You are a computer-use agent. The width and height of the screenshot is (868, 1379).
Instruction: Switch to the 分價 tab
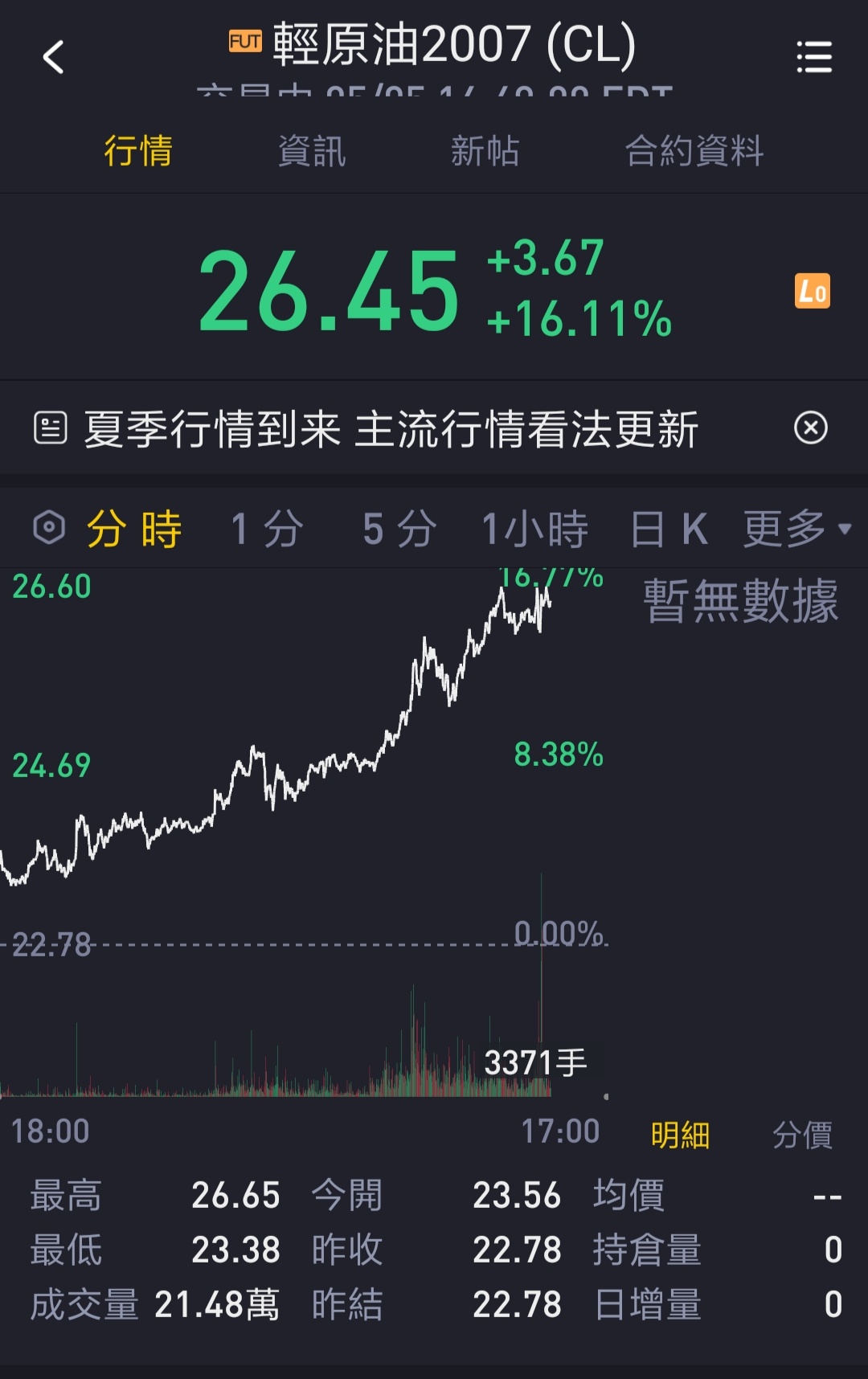(x=801, y=1135)
